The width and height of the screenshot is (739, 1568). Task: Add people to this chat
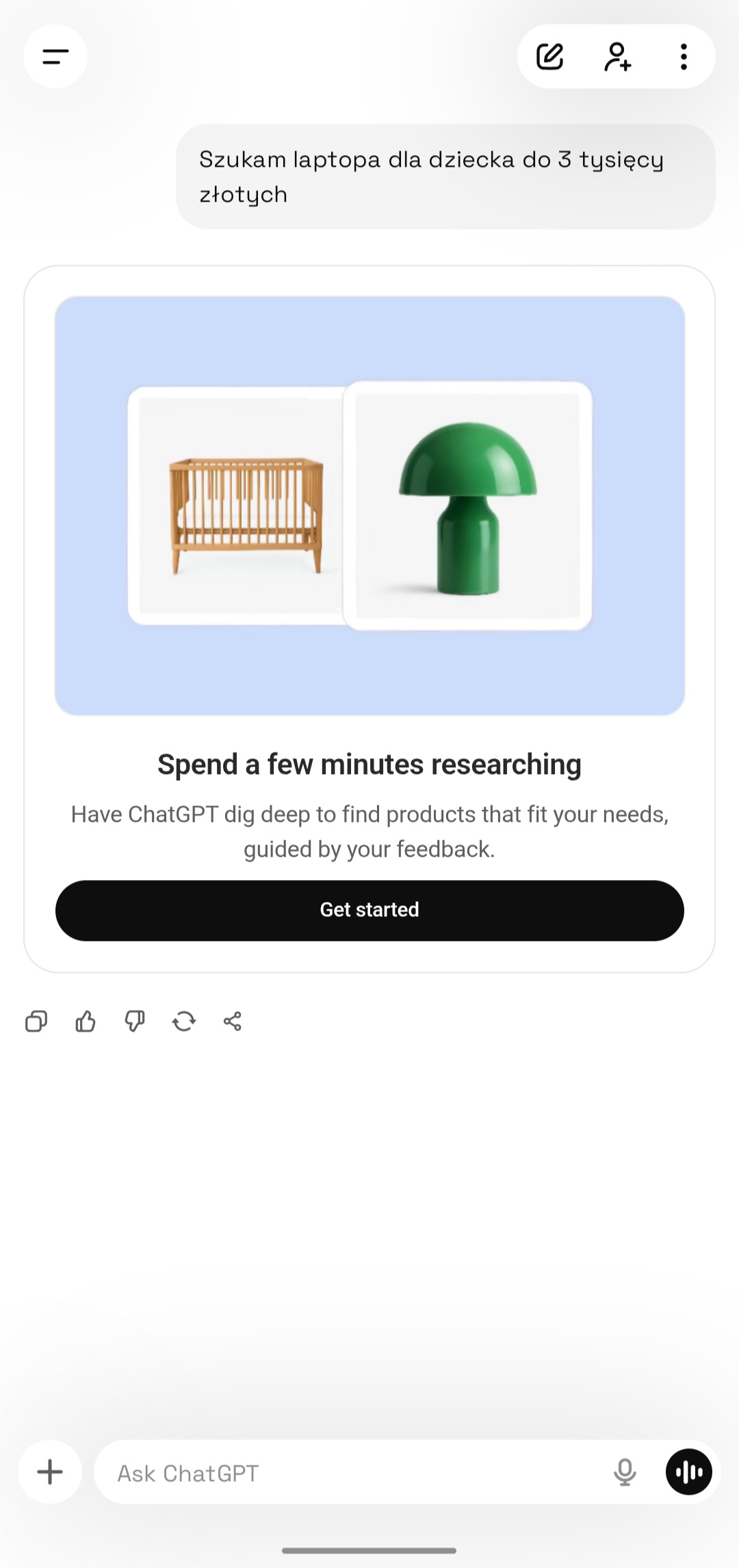617,57
